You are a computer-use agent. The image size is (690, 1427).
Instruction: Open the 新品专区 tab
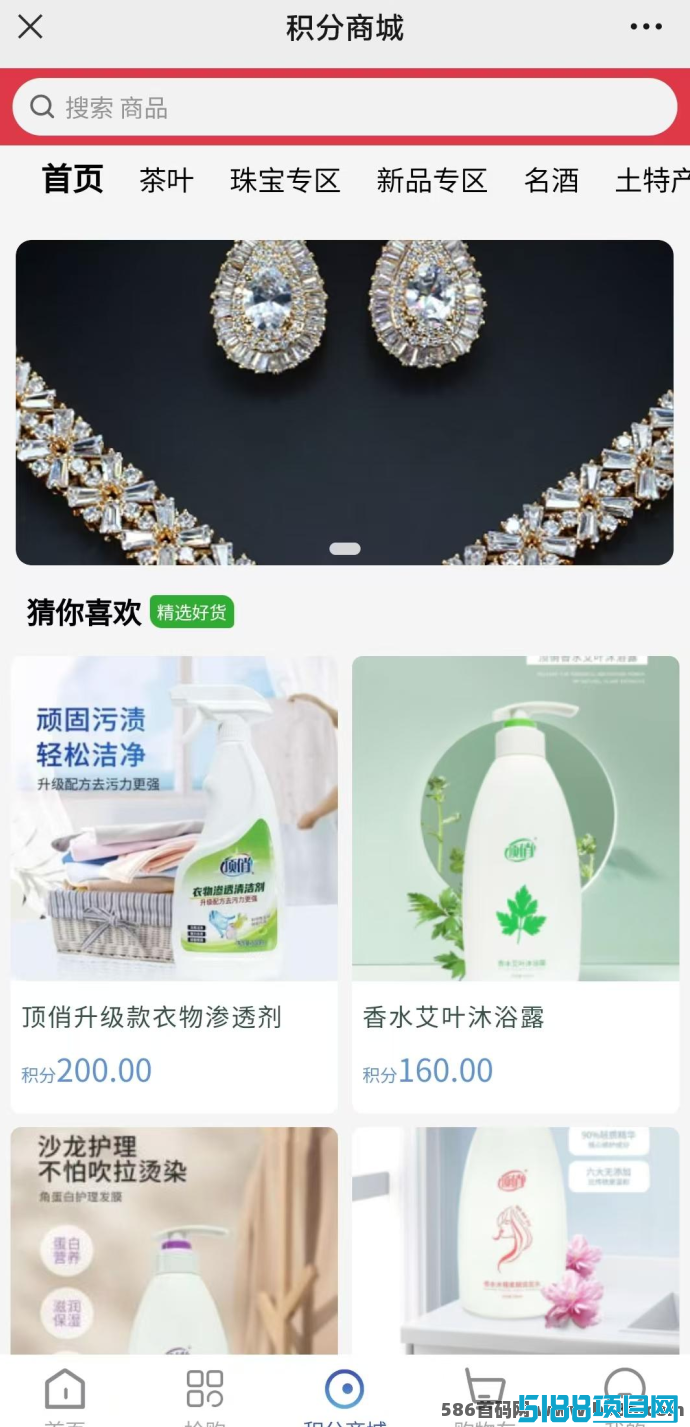pyautogui.click(x=431, y=180)
